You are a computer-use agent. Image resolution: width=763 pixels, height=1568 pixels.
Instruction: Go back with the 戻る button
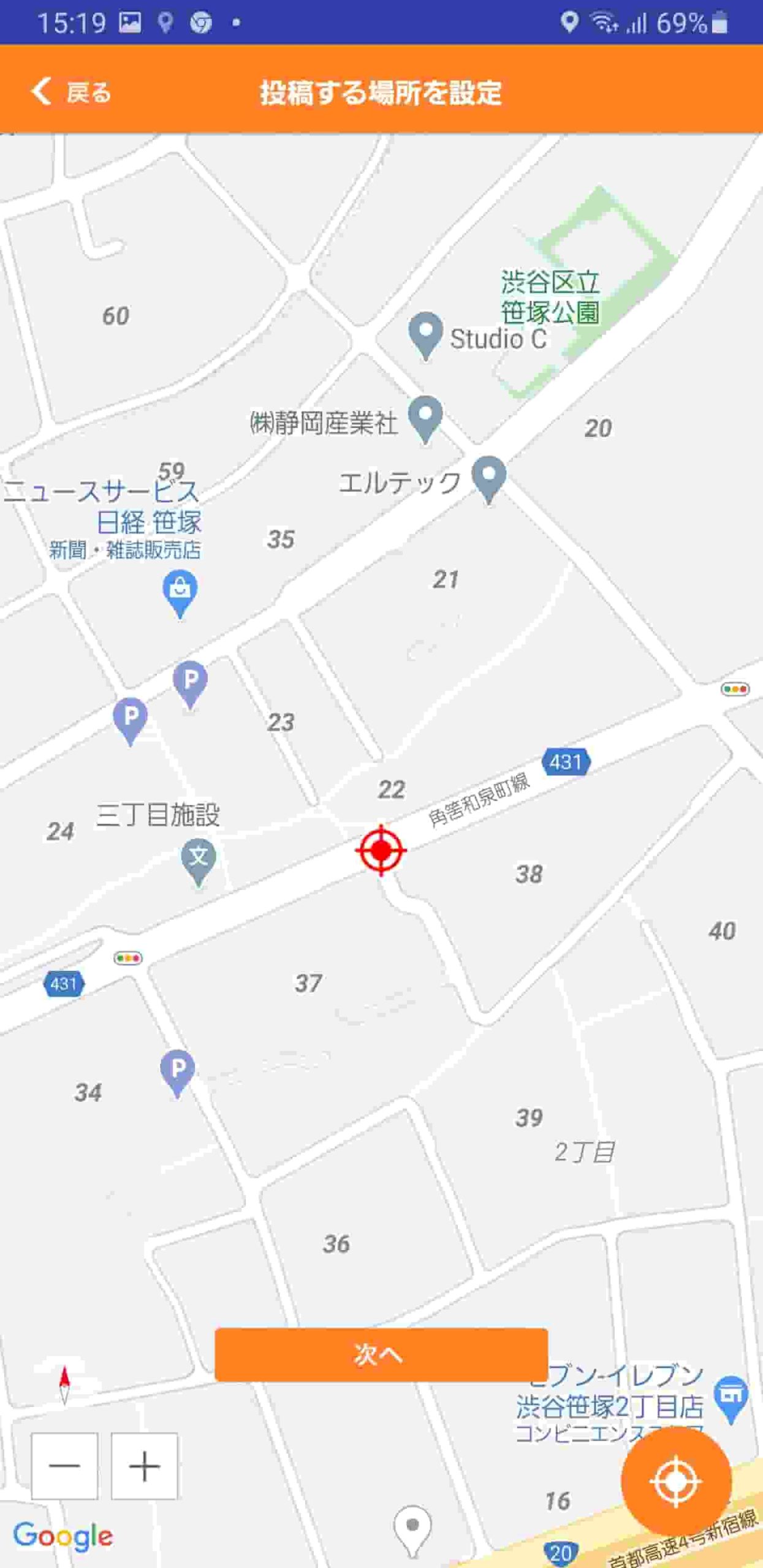coord(71,92)
